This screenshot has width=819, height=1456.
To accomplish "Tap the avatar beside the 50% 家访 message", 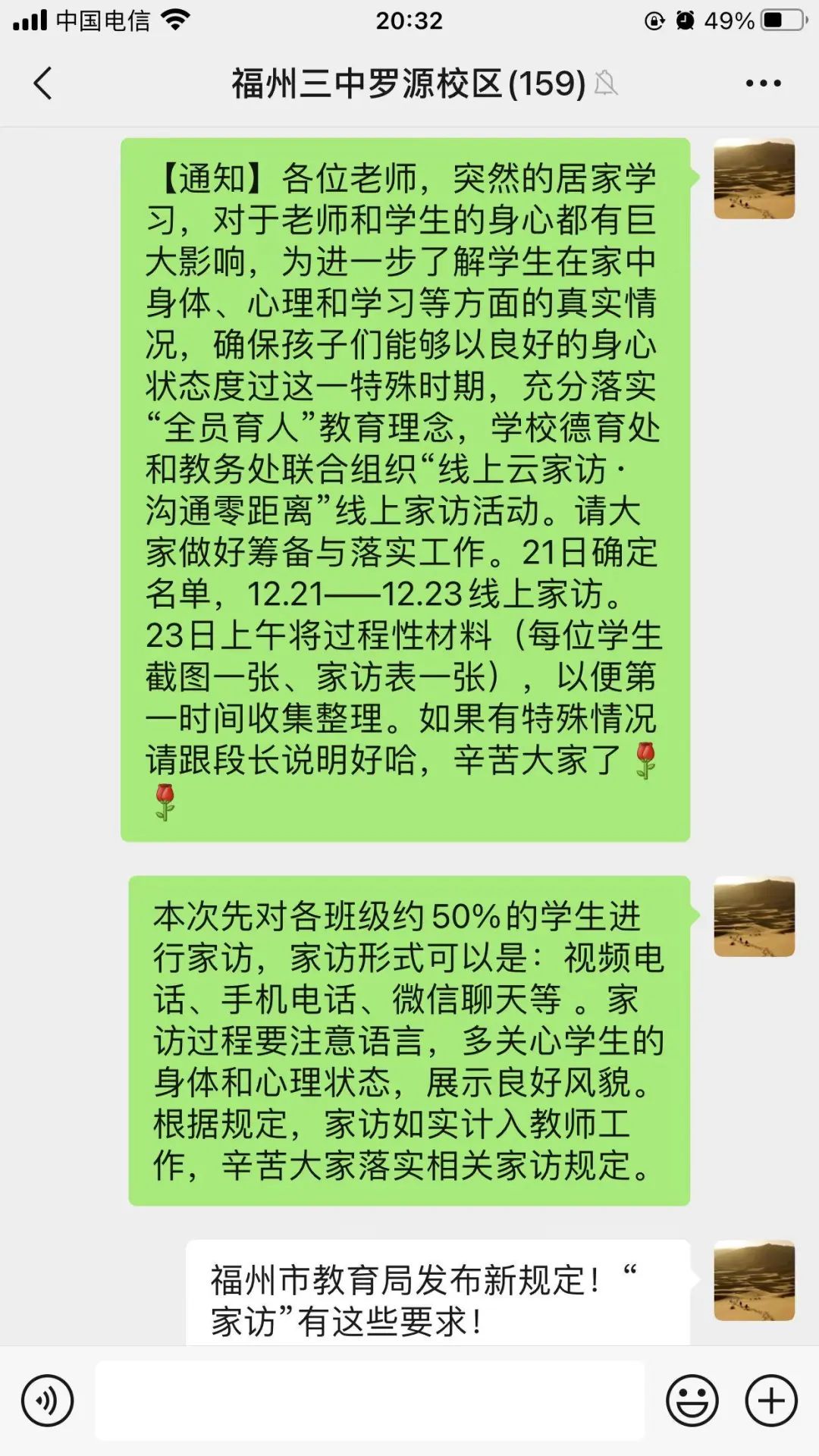I will point(754,916).
